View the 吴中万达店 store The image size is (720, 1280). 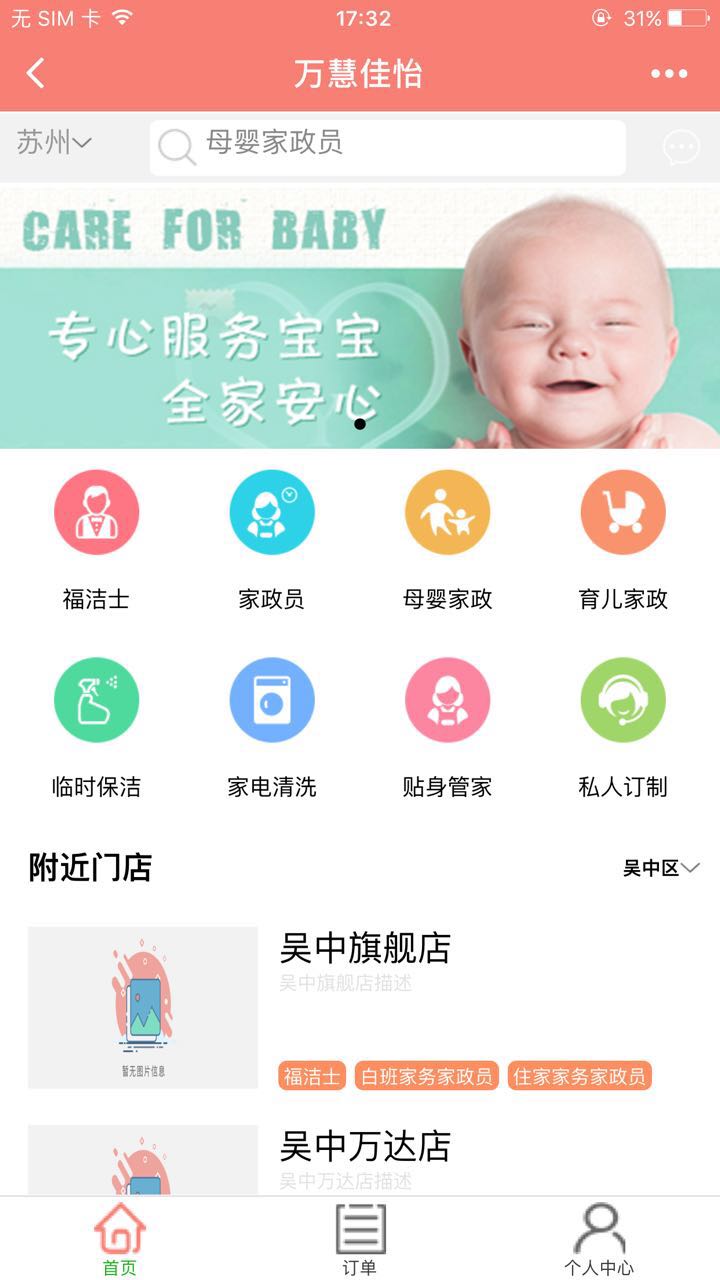365,1146
